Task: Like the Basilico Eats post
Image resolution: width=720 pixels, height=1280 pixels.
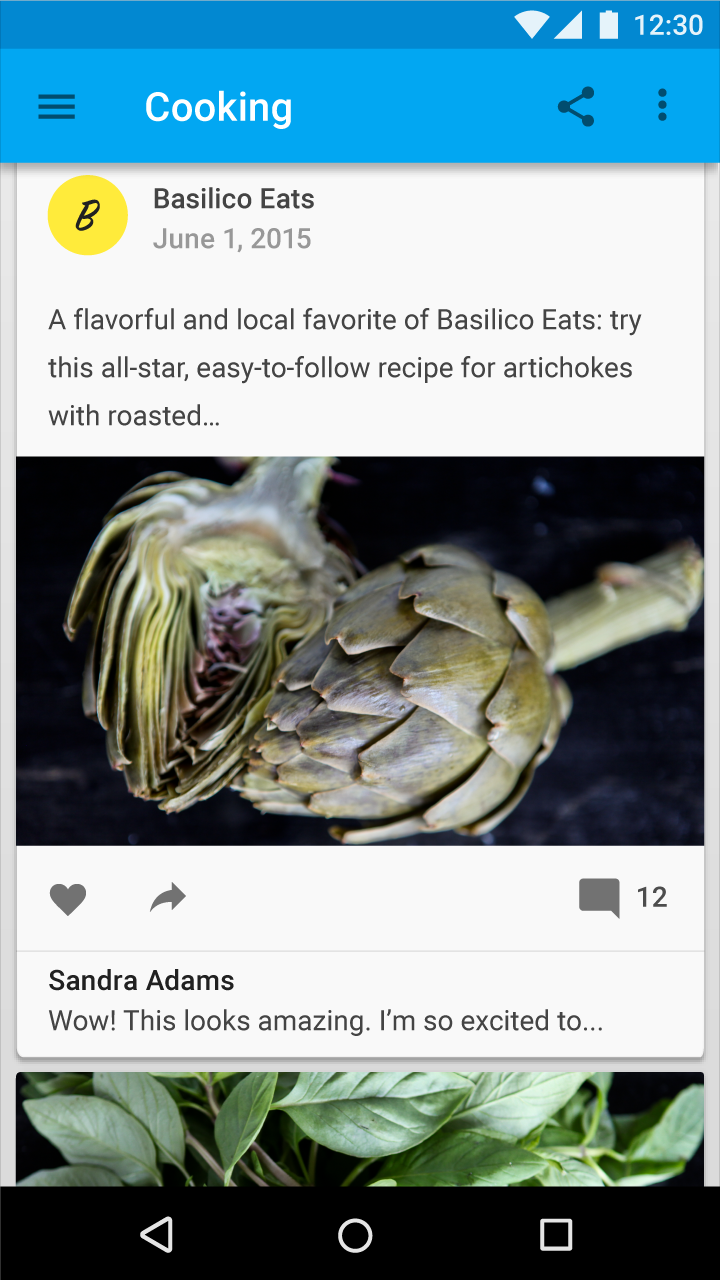Action: [68, 899]
